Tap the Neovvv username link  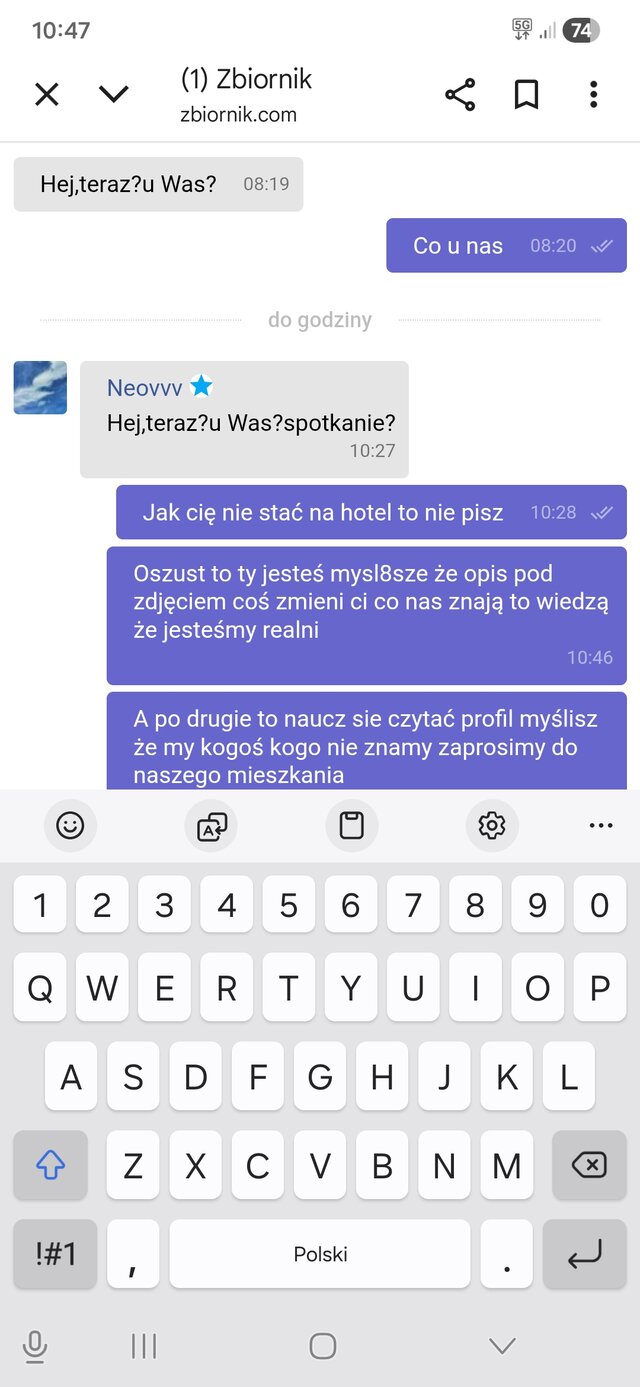[144, 388]
